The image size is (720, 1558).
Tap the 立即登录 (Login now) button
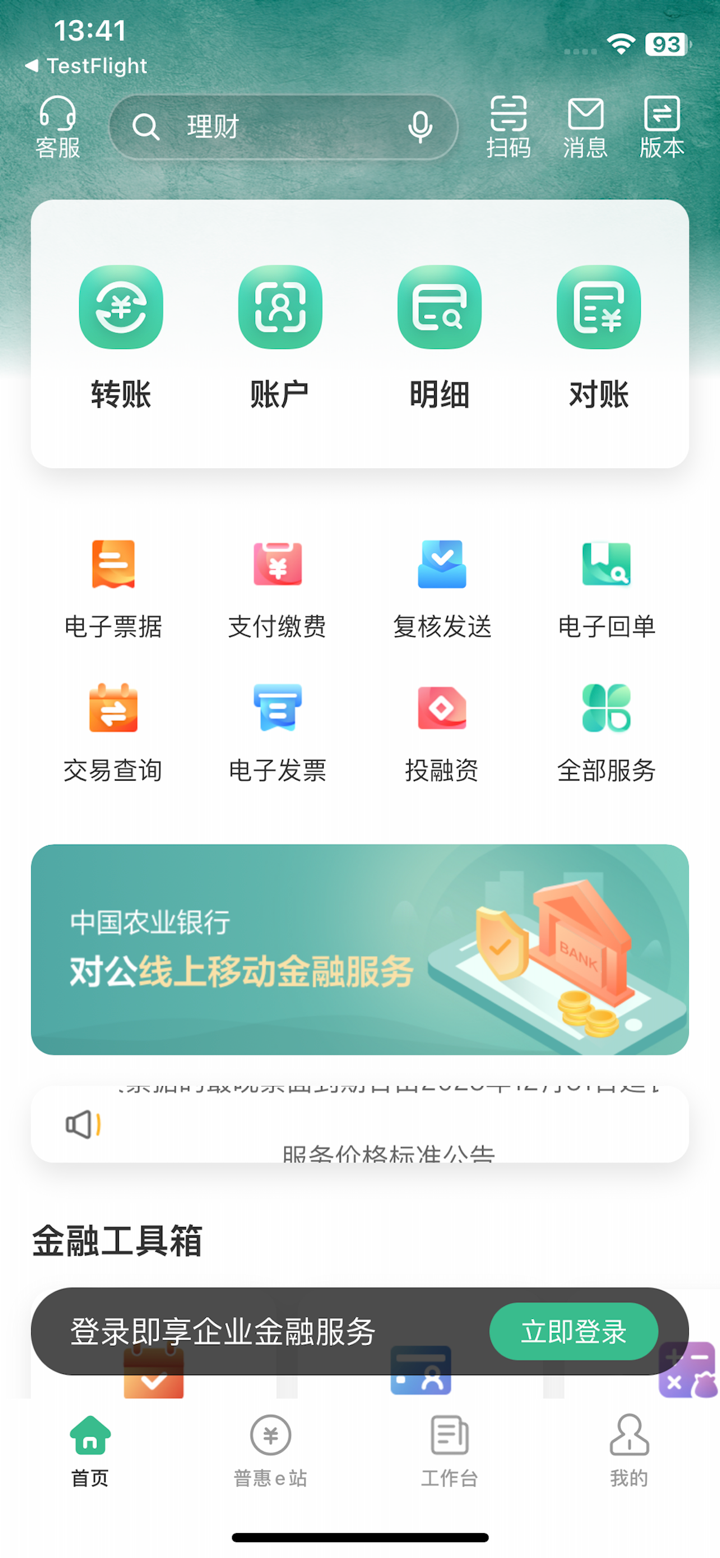(x=573, y=1331)
